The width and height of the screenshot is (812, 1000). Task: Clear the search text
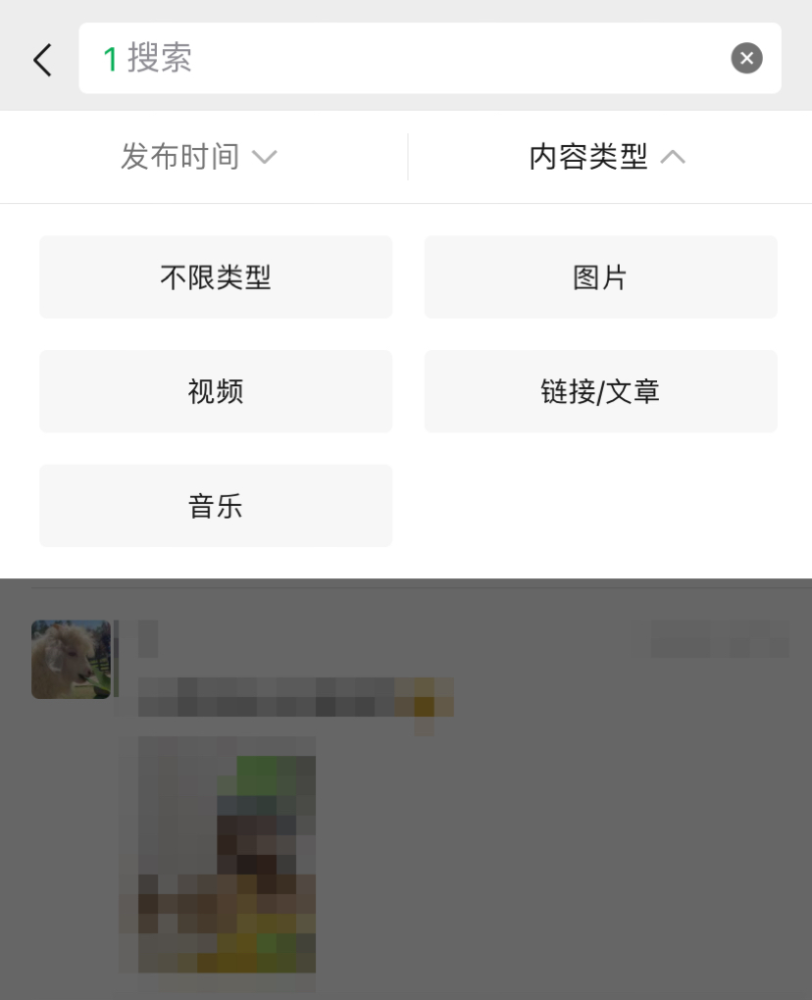(x=746, y=58)
